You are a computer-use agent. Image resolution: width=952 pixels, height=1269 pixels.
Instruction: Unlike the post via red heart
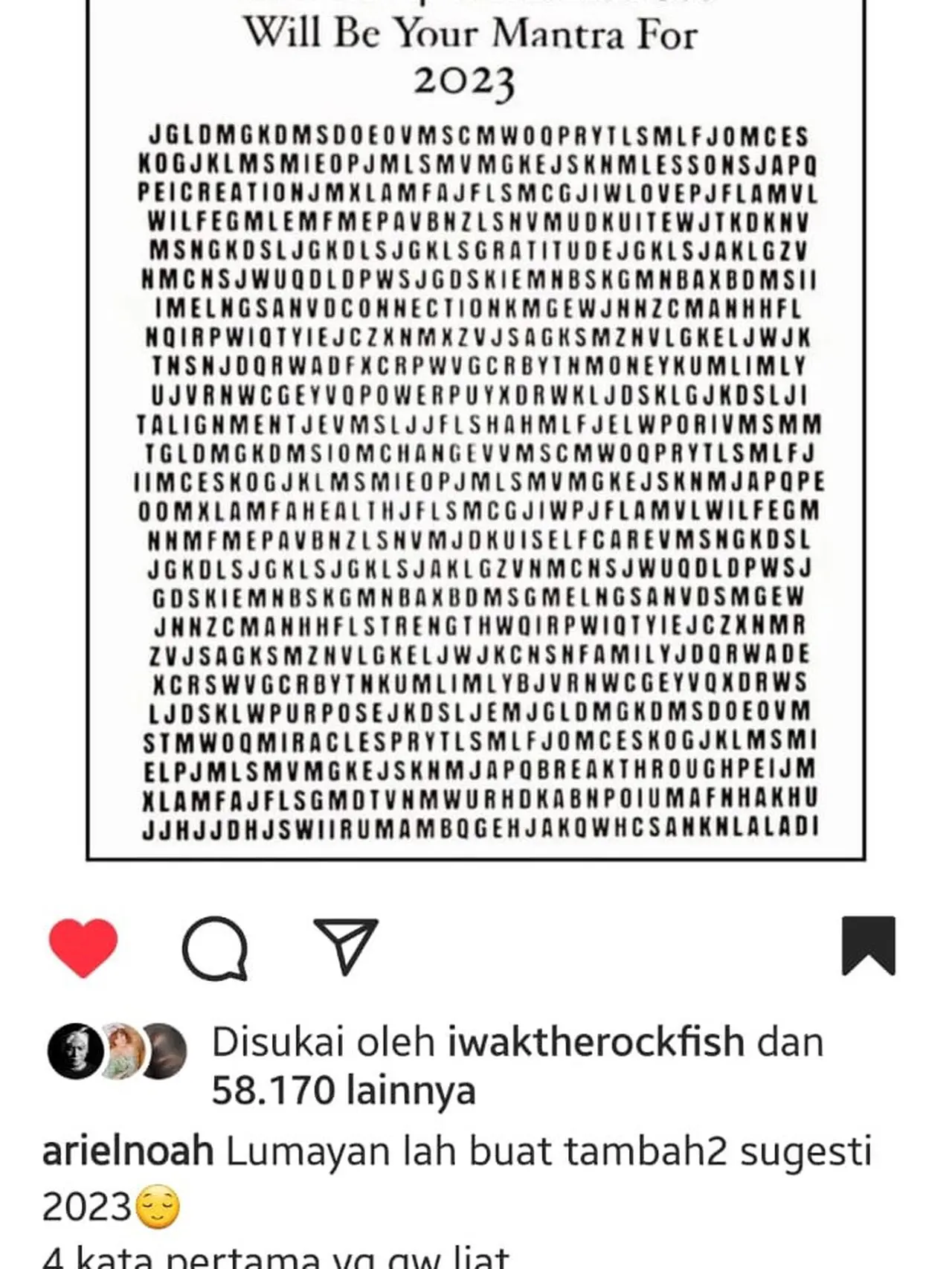coord(83,947)
